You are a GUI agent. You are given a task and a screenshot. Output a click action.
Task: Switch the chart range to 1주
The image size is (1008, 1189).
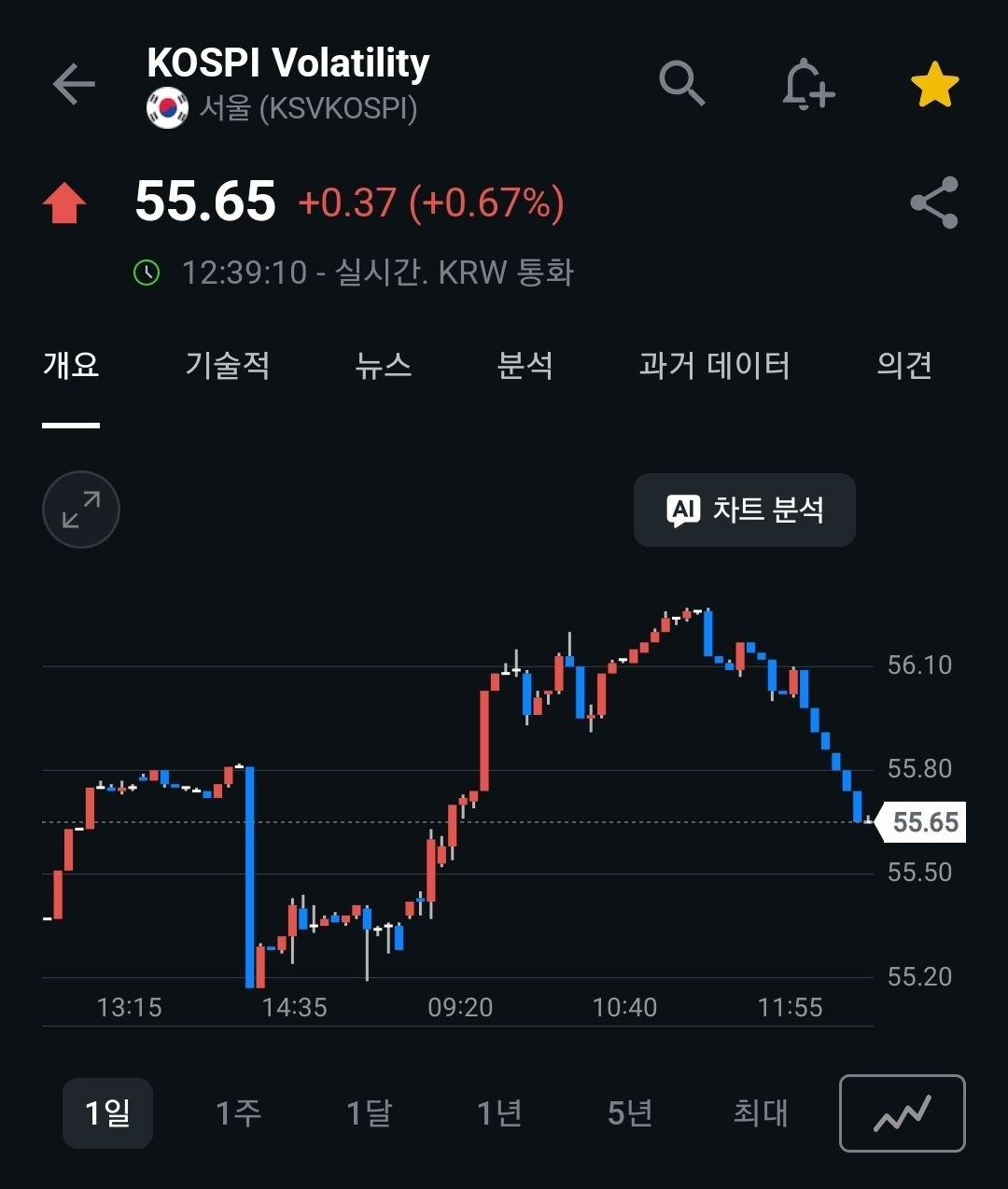(238, 1112)
